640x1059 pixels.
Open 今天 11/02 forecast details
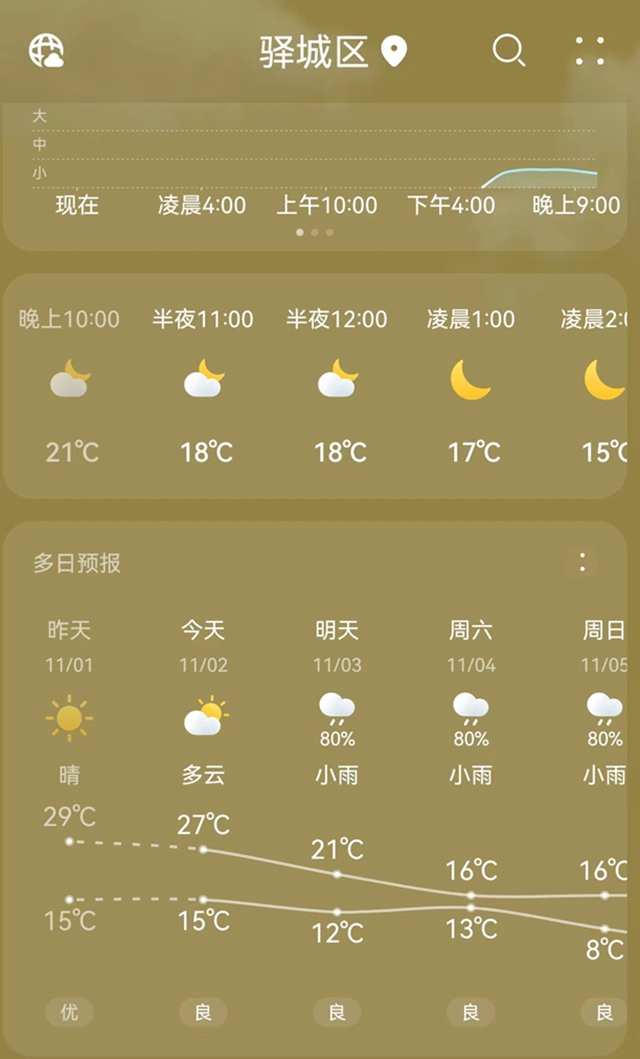pyautogui.click(x=203, y=700)
